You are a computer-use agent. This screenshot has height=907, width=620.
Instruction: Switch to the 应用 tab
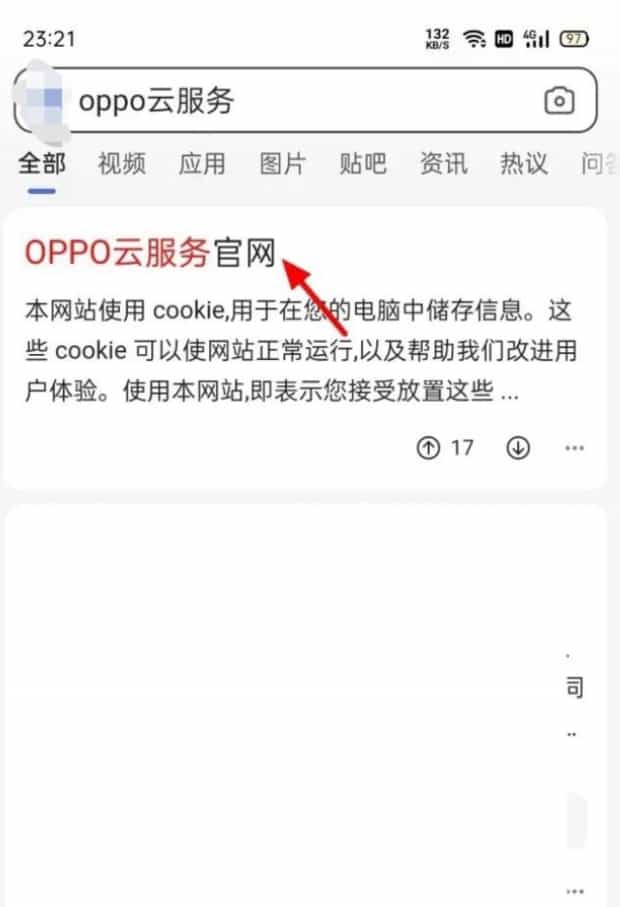click(202, 164)
